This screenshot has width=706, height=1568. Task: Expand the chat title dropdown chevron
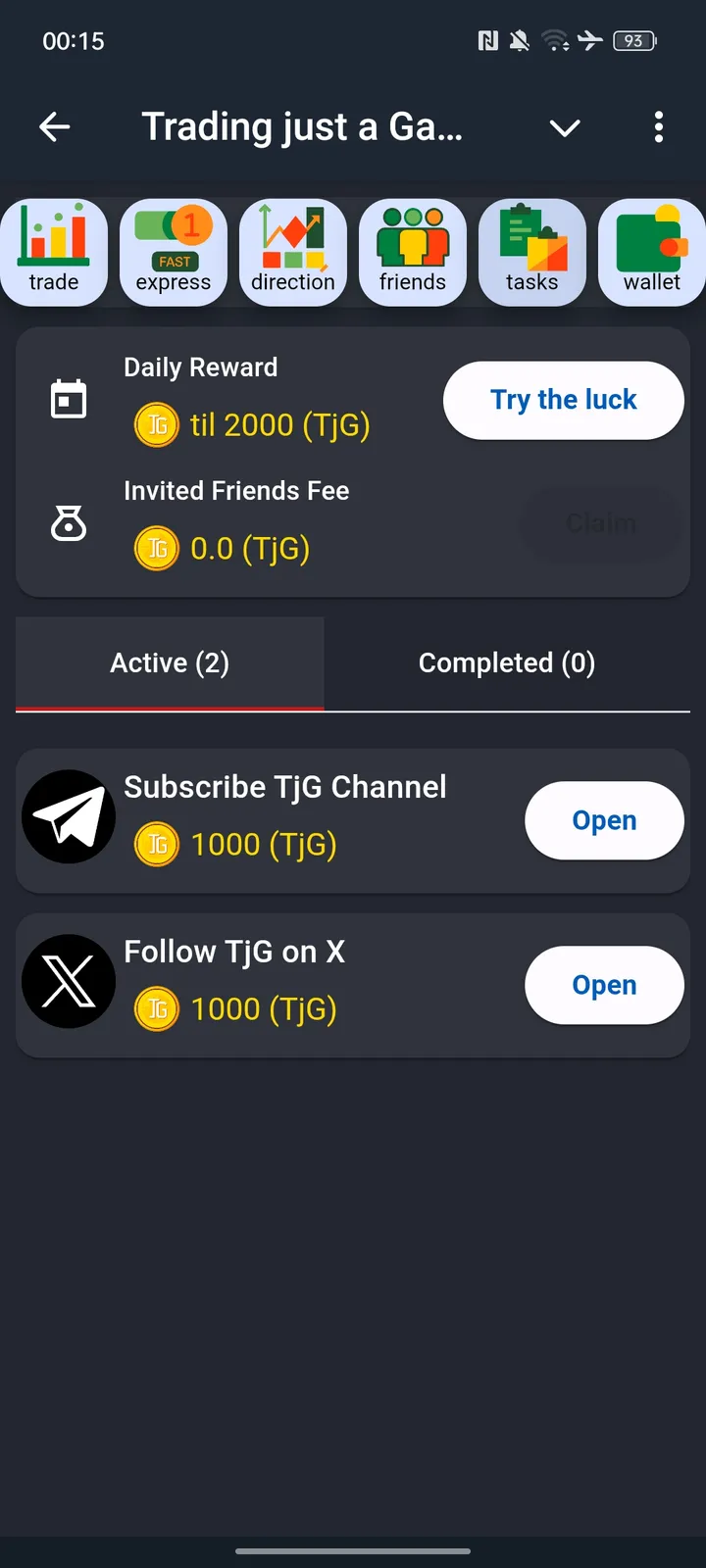(x=565, y=127)
